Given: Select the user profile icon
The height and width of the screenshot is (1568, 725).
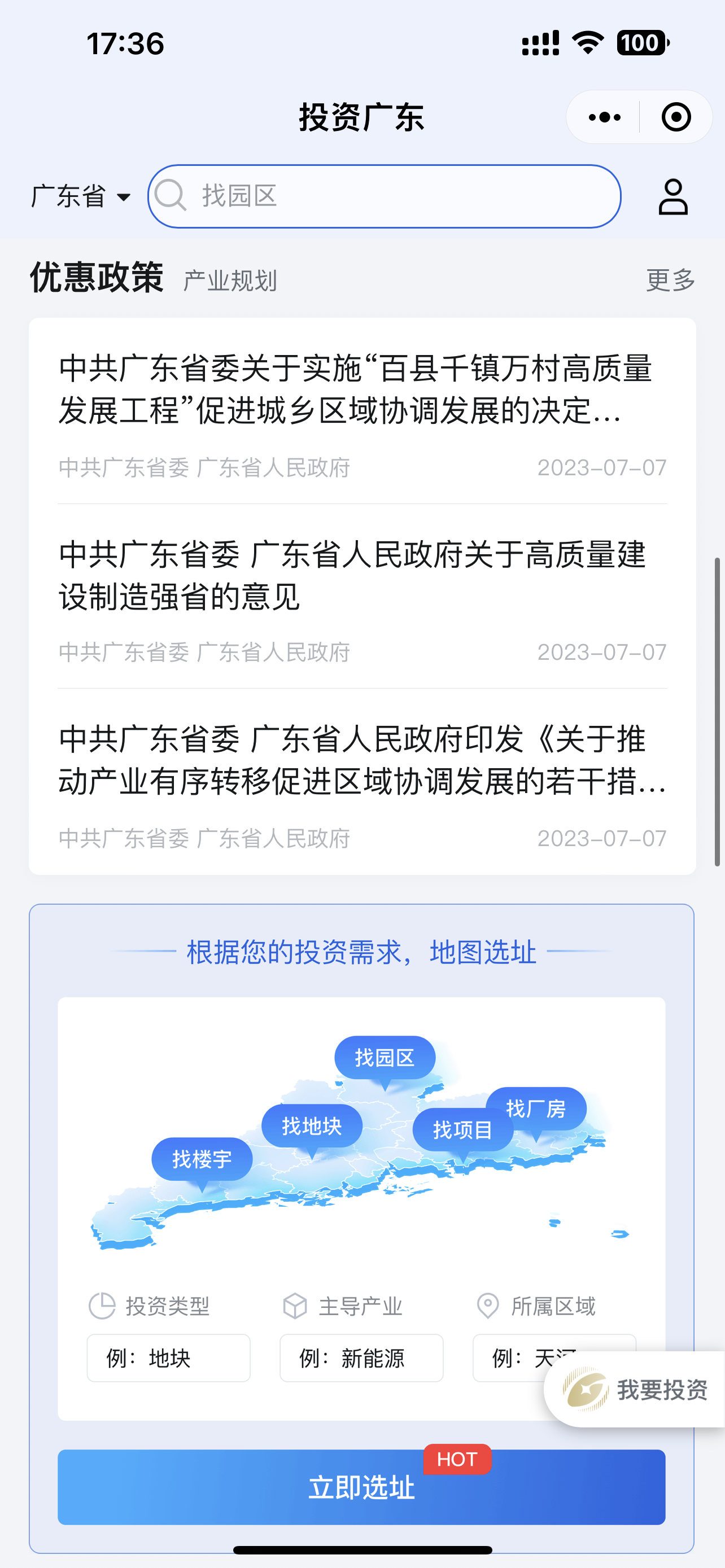Looking at the screenshot, I should click(674, 196).
